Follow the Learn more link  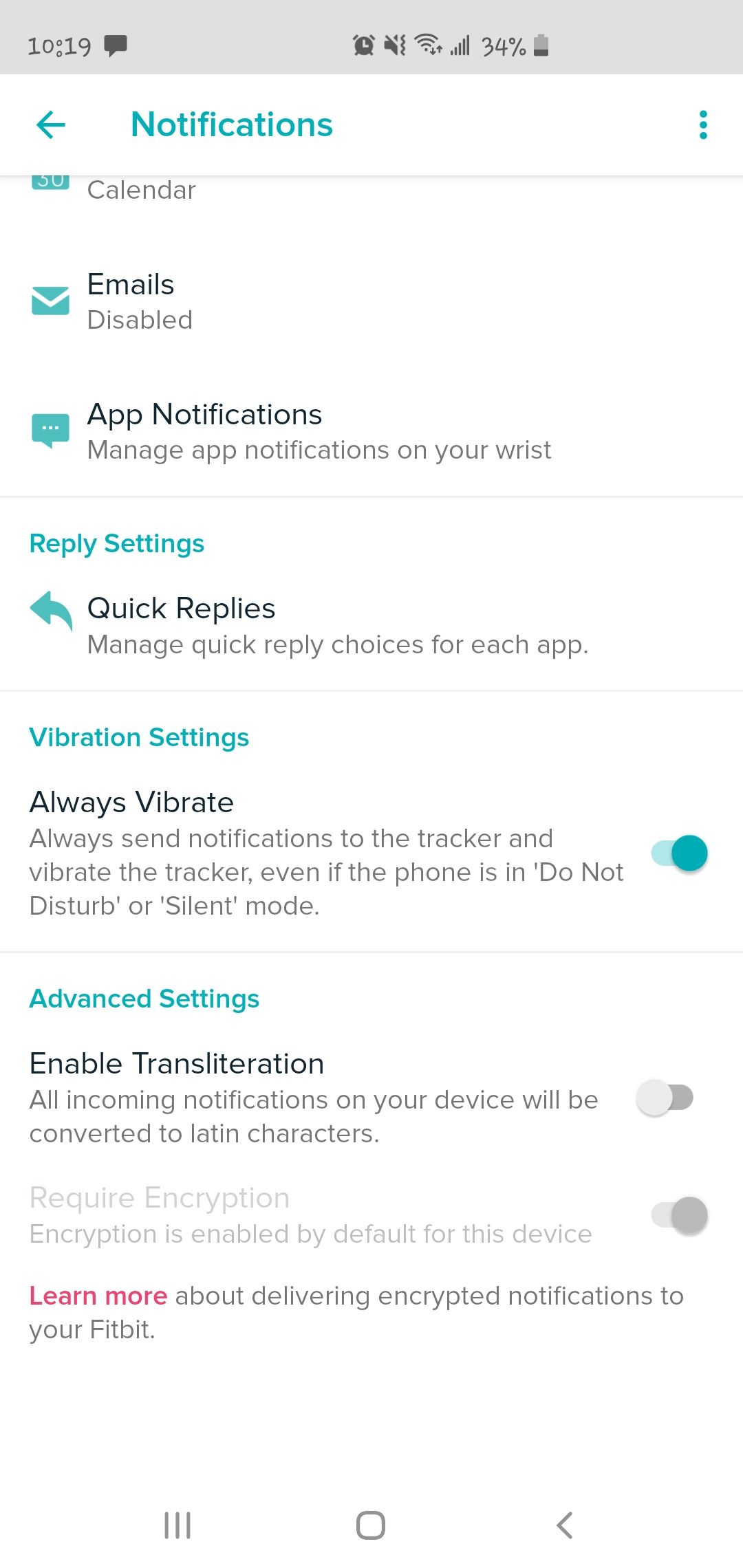click(x=98, y=1296)
